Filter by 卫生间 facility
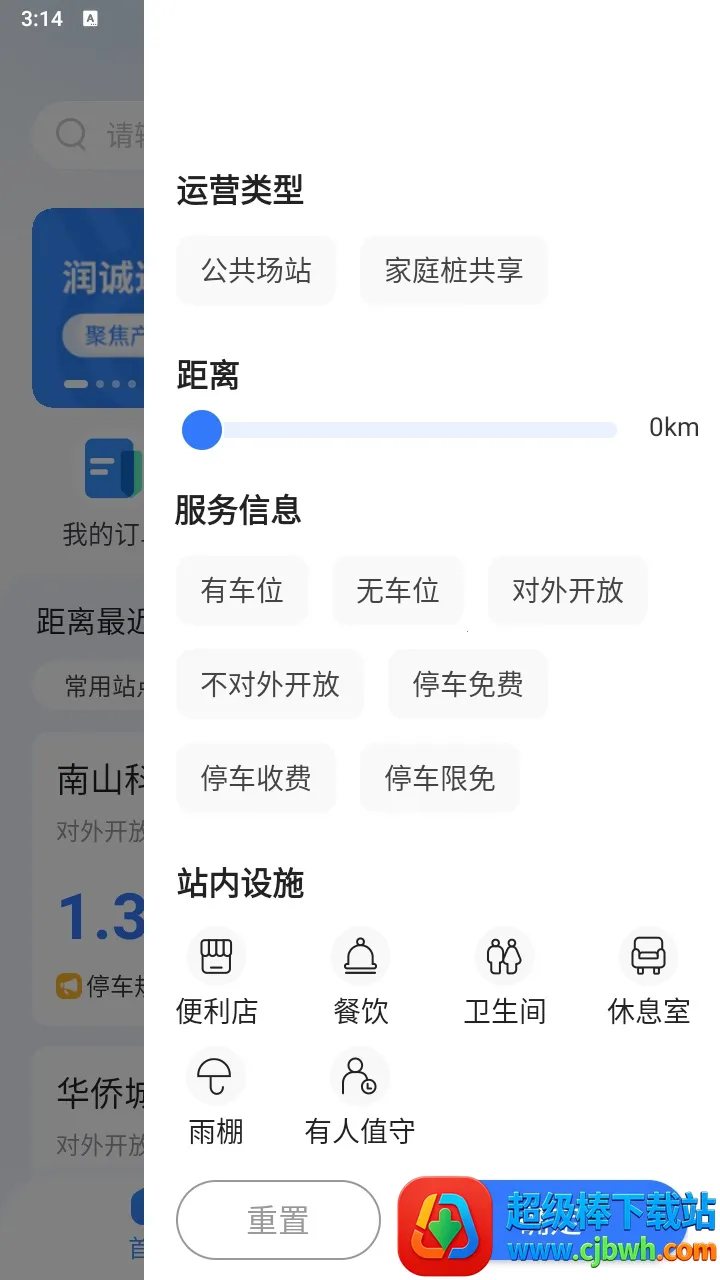Image resolution: width=720 pixels, height=1280 pixels. pos(504,977)
